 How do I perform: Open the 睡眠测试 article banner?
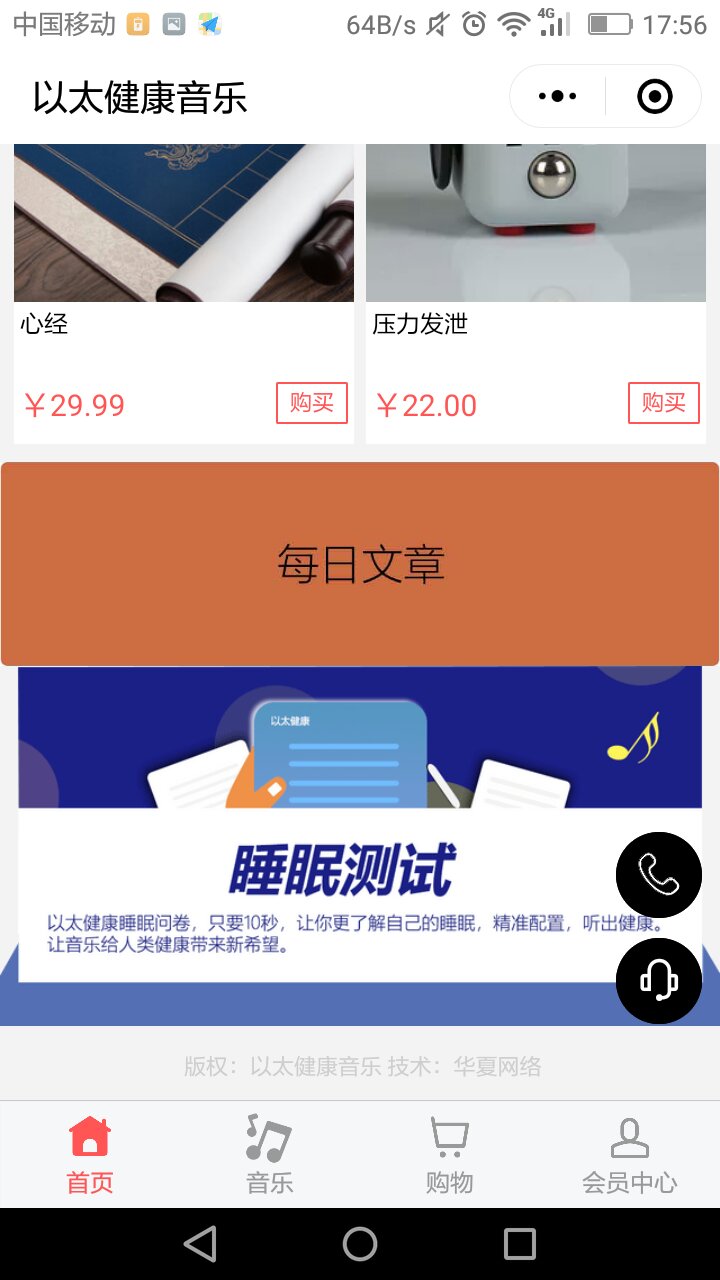tap(330, 845)
